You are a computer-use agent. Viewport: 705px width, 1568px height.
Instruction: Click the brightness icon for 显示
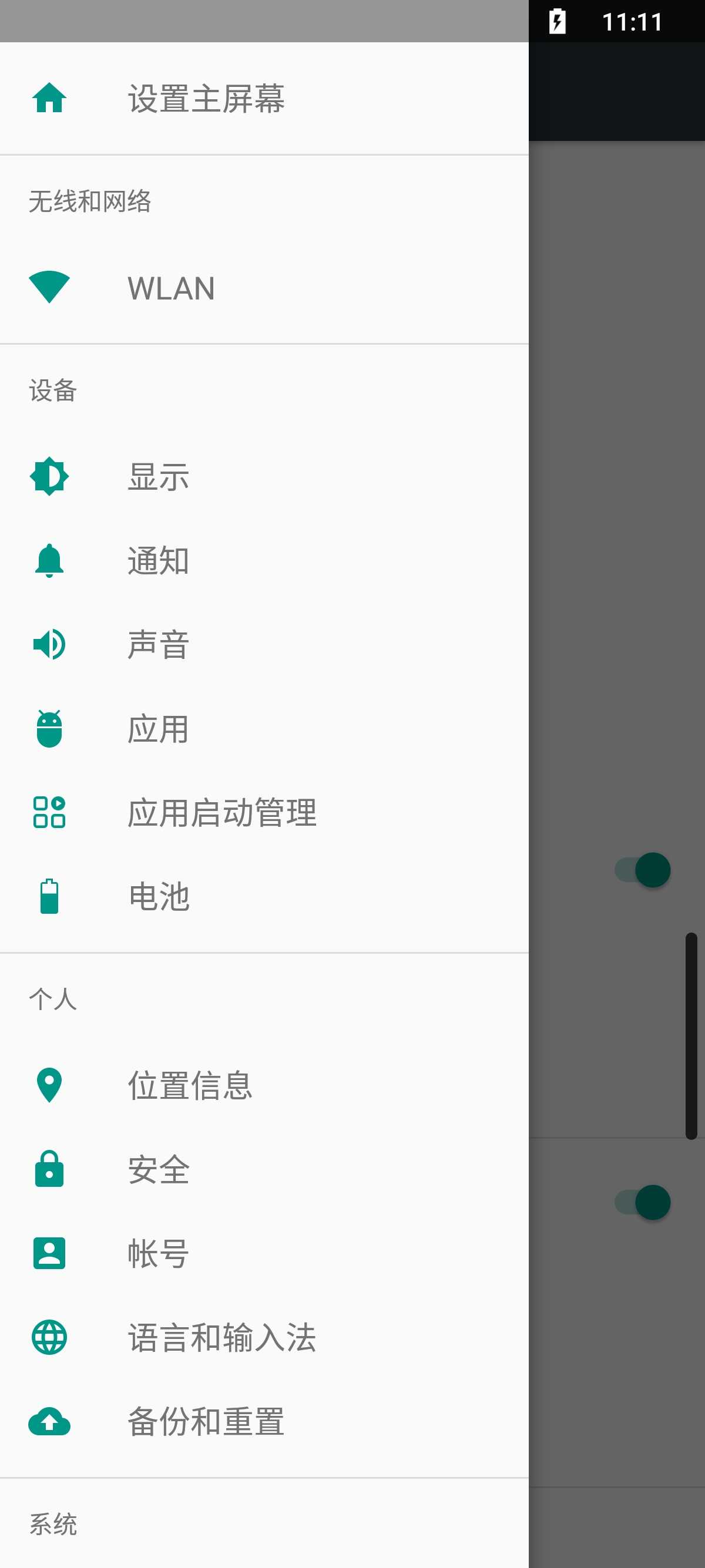pyautogui.click(x=49, y=477)
